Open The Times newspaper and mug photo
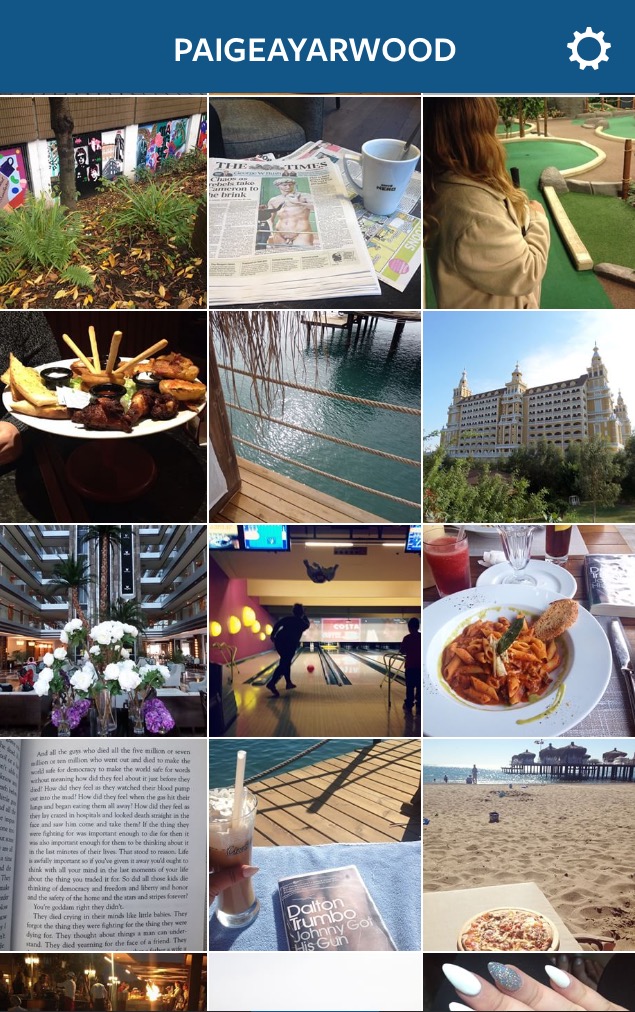 tap(315, 202)
